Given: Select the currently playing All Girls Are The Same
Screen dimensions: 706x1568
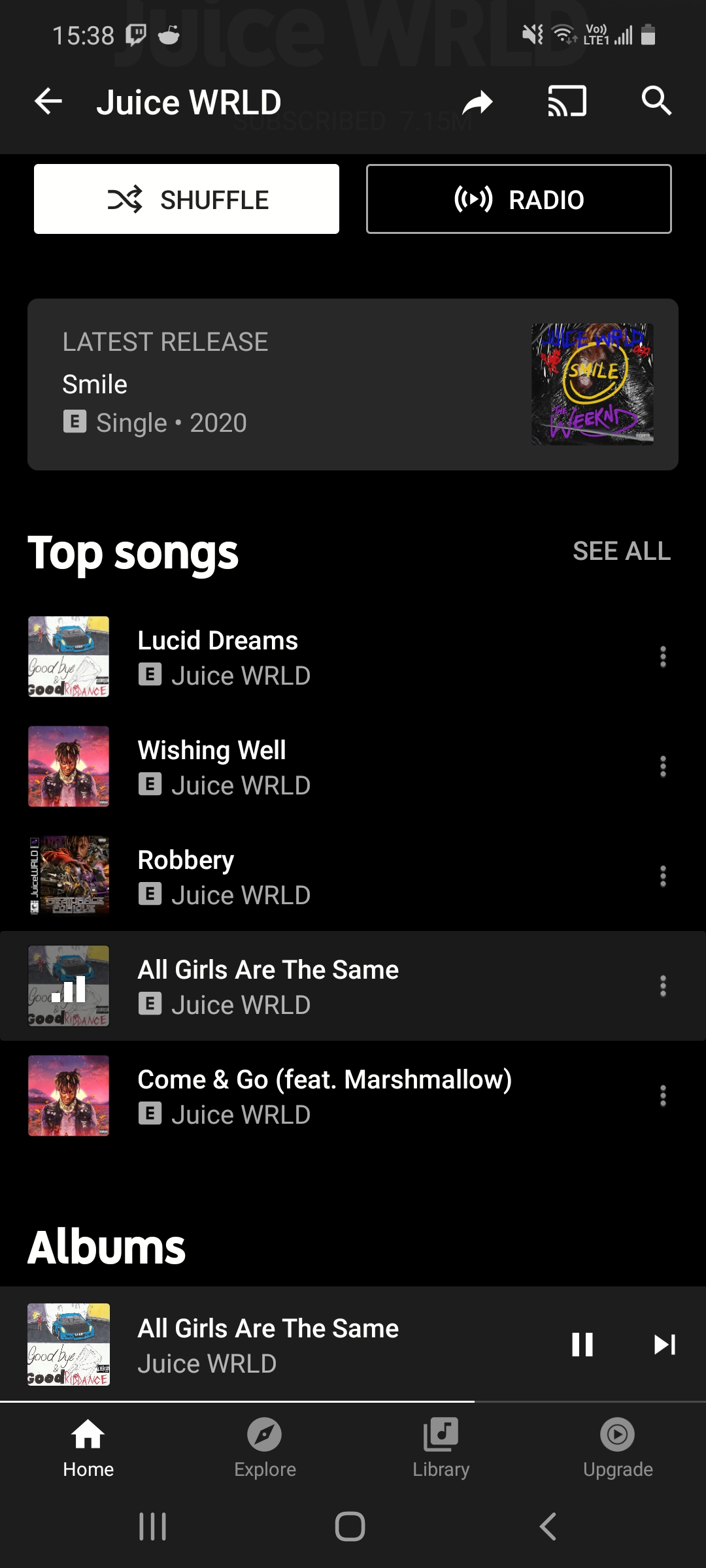Looking at the screenshot, I should click(294, 987).
